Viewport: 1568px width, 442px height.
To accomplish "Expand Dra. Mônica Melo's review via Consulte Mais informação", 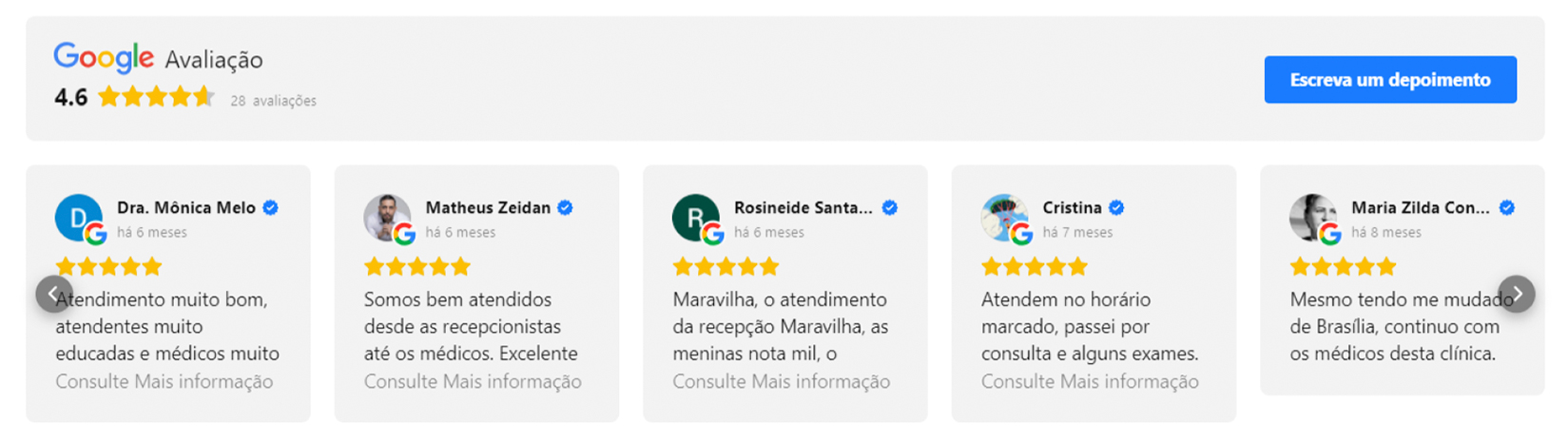I will 164,381.
